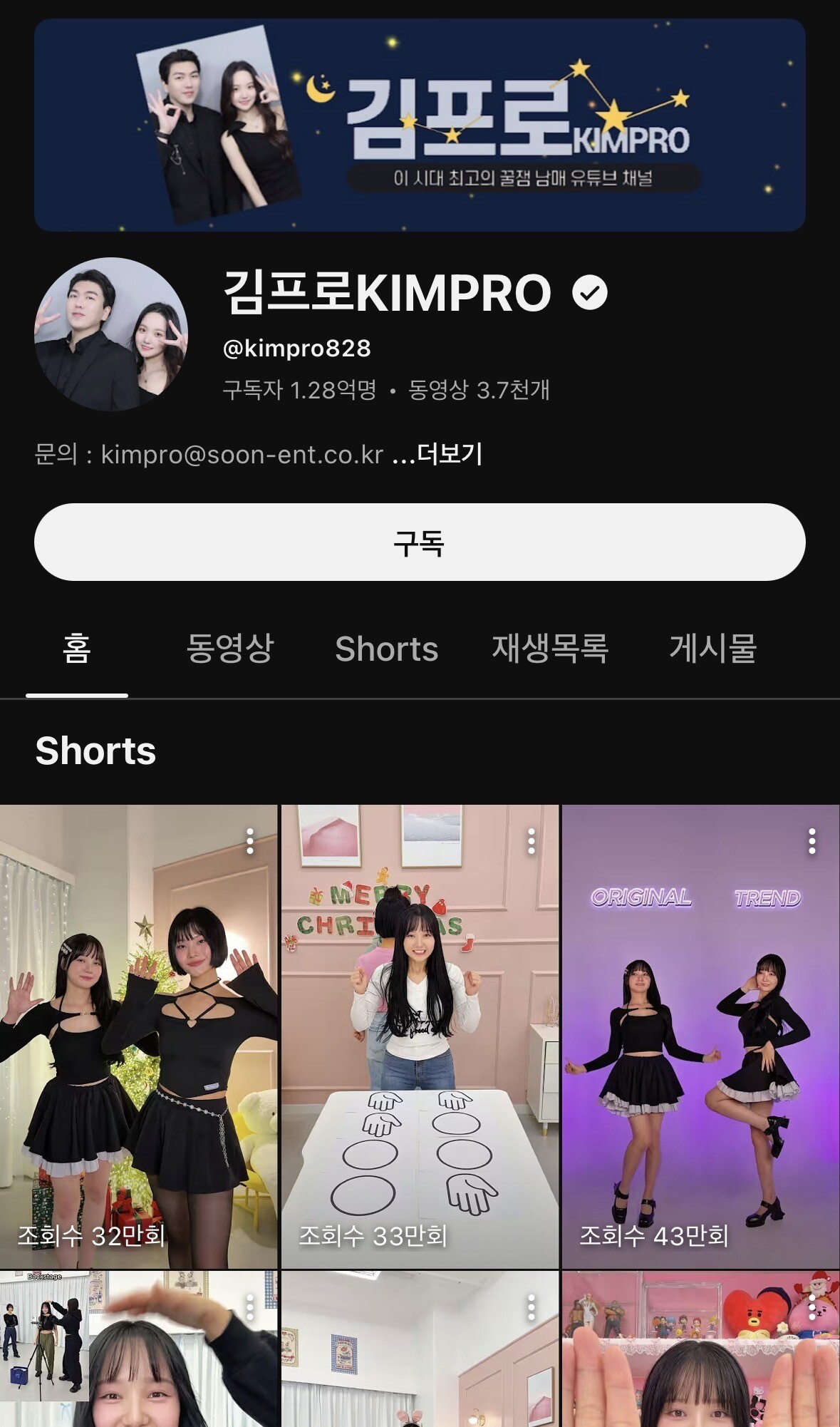Tap the 구독 subscribe button
This screenshot has width=840, height=1427.
tap(420, 542)
